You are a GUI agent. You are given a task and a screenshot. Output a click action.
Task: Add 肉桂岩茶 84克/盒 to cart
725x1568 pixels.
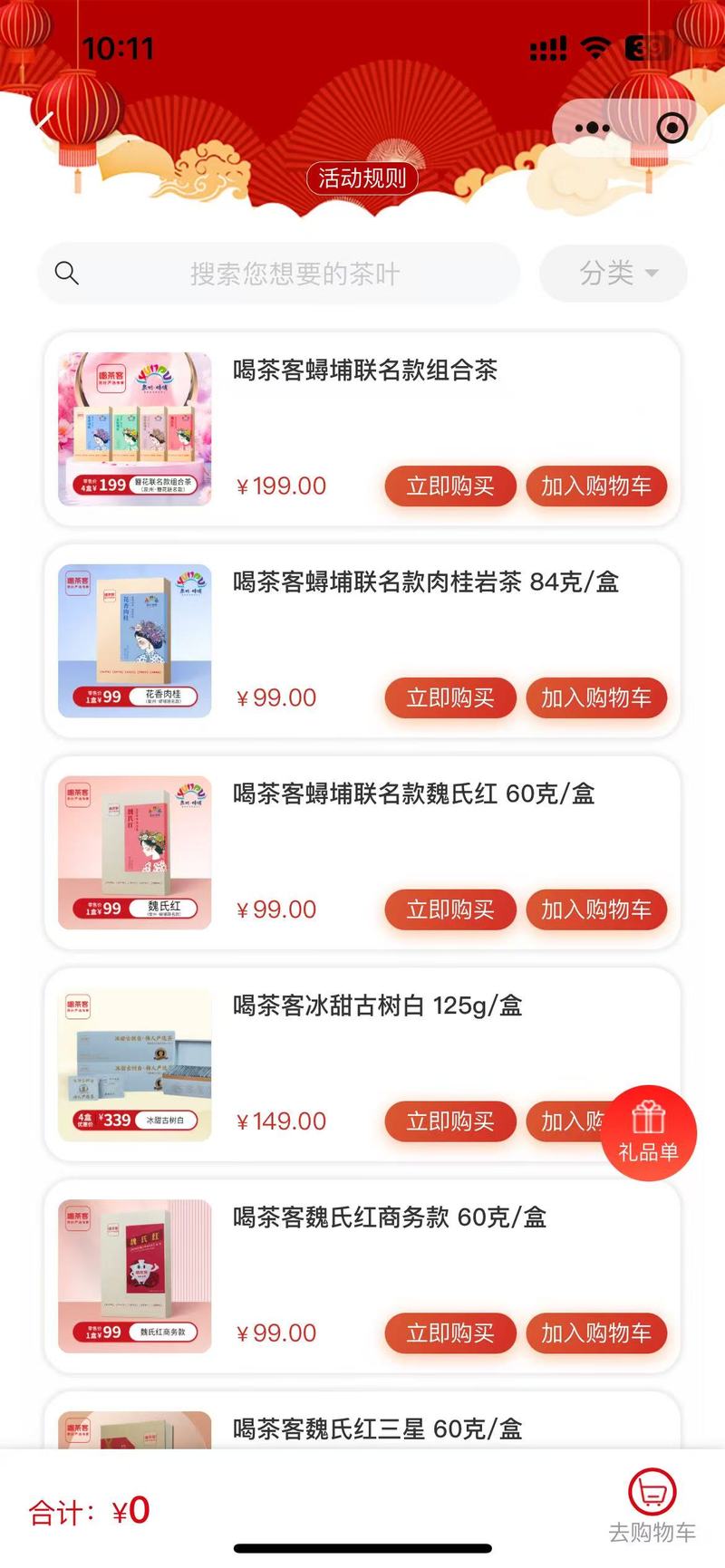(595, 698)
